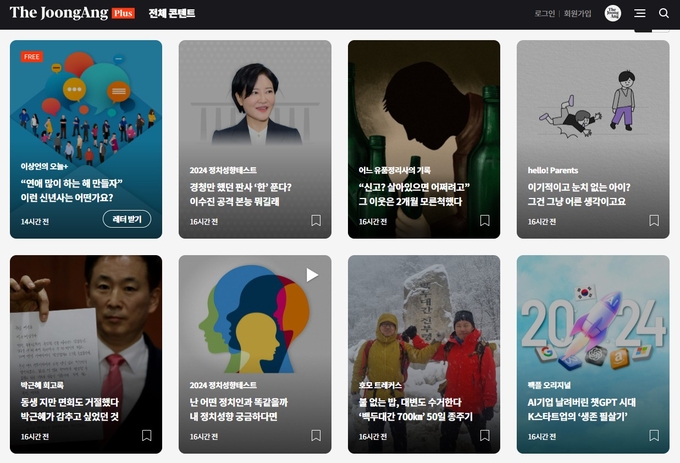
Task: Open the search icon in header
Action: (664, 14)
